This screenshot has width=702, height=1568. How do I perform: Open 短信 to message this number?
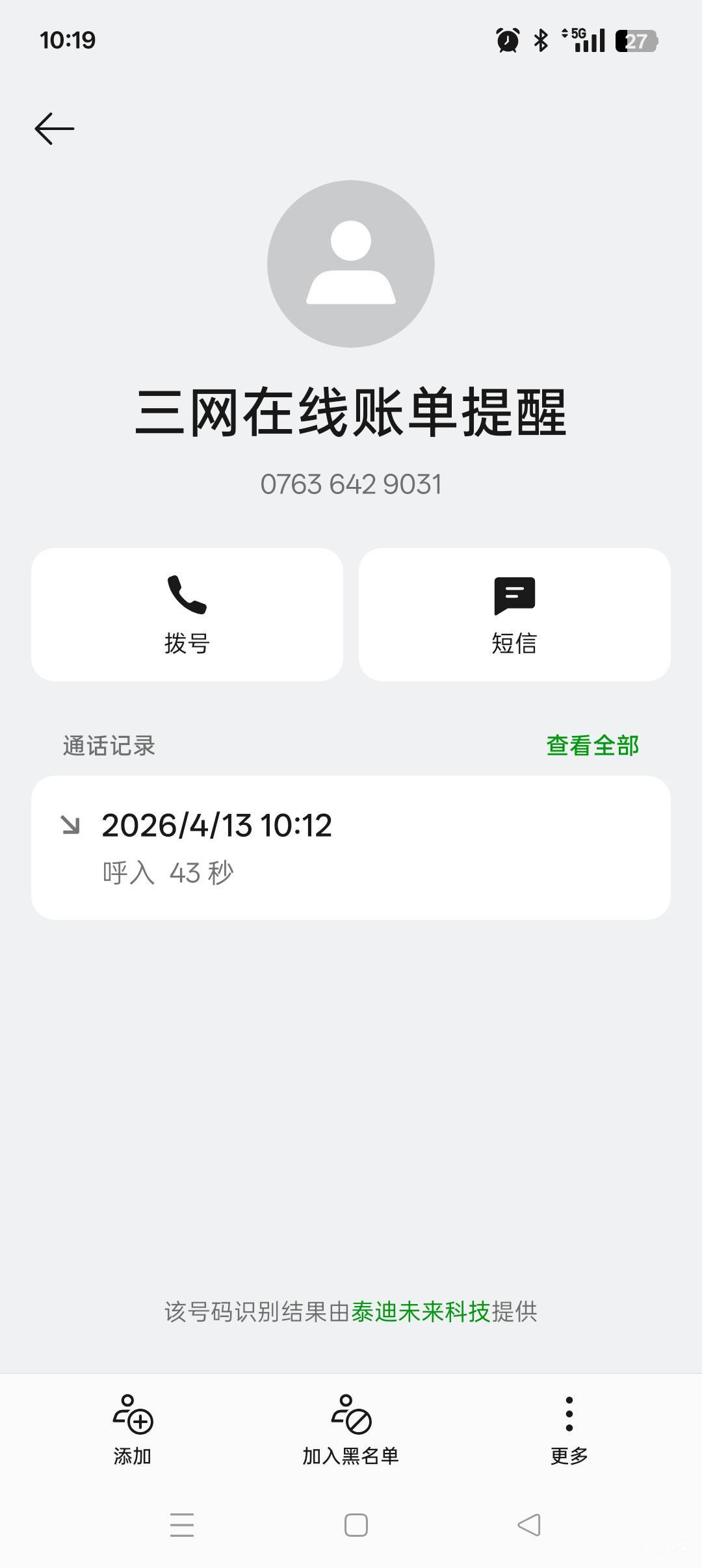point(515,614)
